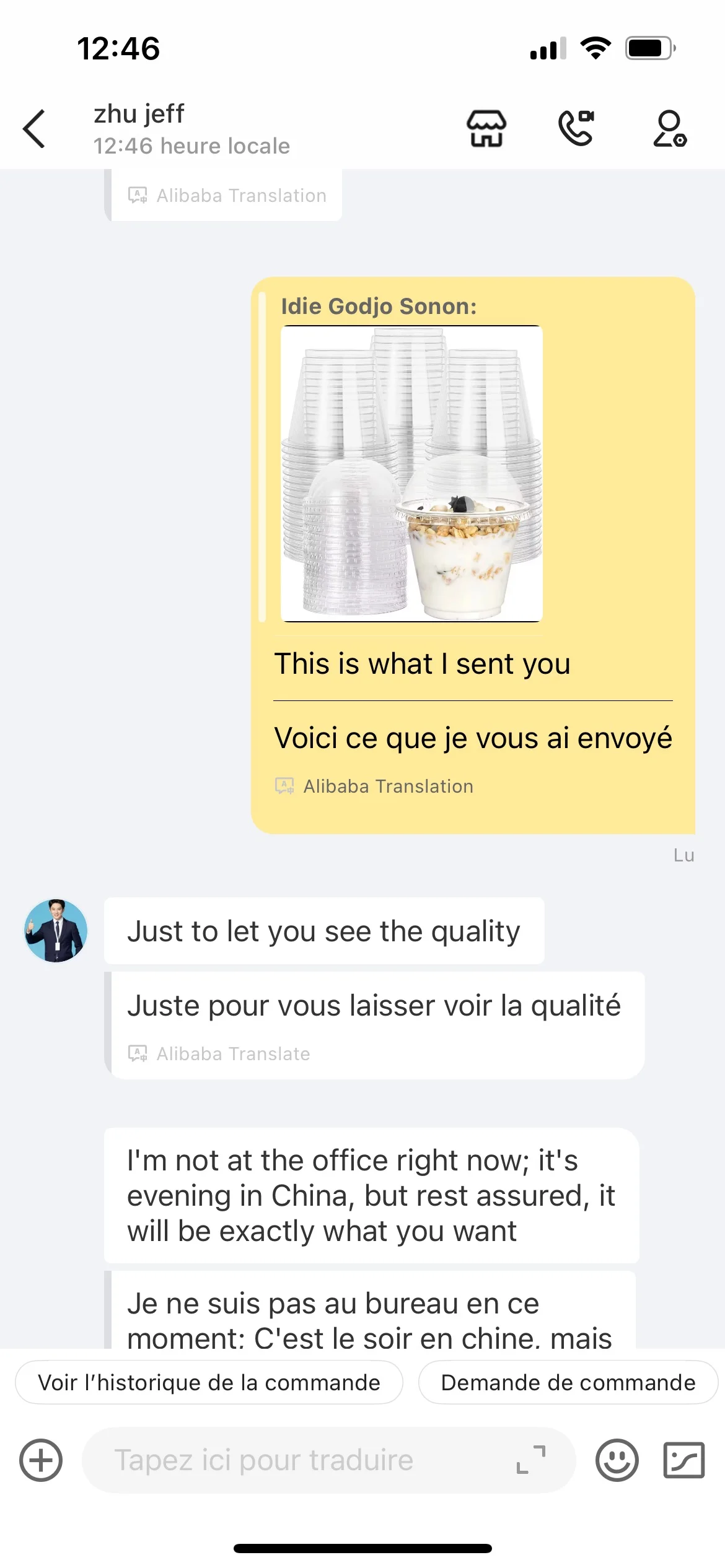Tap Voir l'historique de la commande
Screen dimensions: 725x1568
(209, 1382)
